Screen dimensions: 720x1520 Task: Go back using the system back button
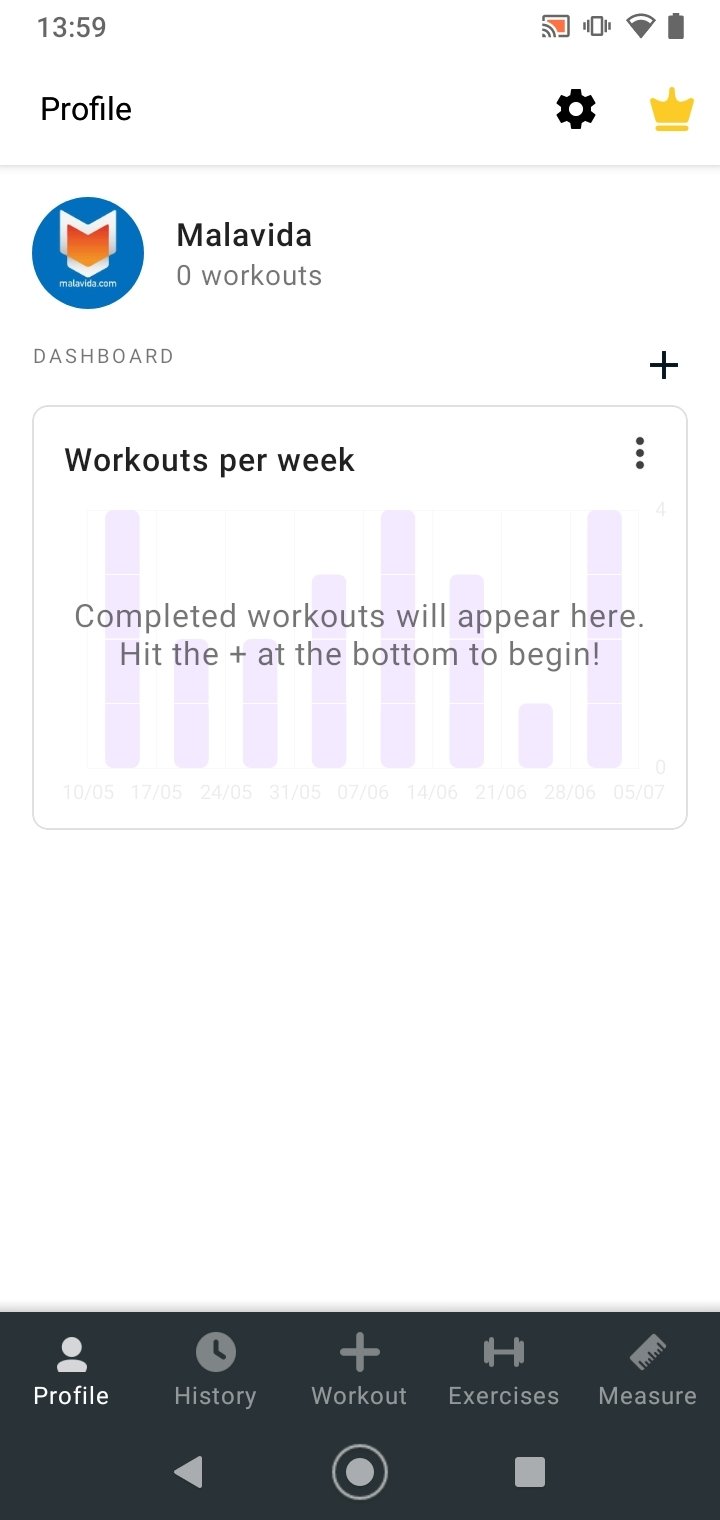tap(188, 1472)
